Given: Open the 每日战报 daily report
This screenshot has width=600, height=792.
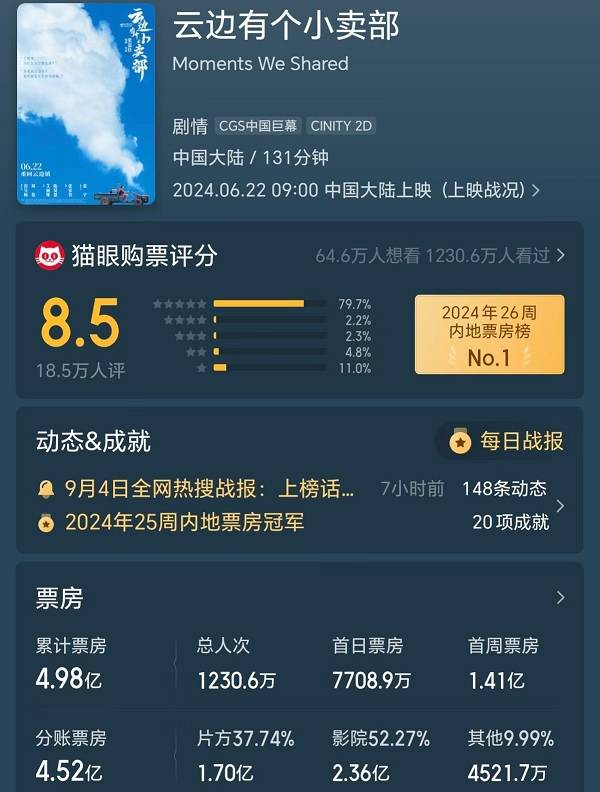Looking at the screenshot, I should point(507,441).
